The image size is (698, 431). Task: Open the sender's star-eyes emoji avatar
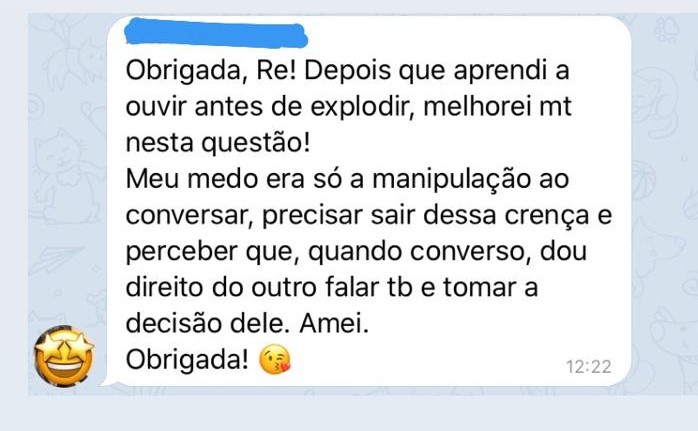64,356
